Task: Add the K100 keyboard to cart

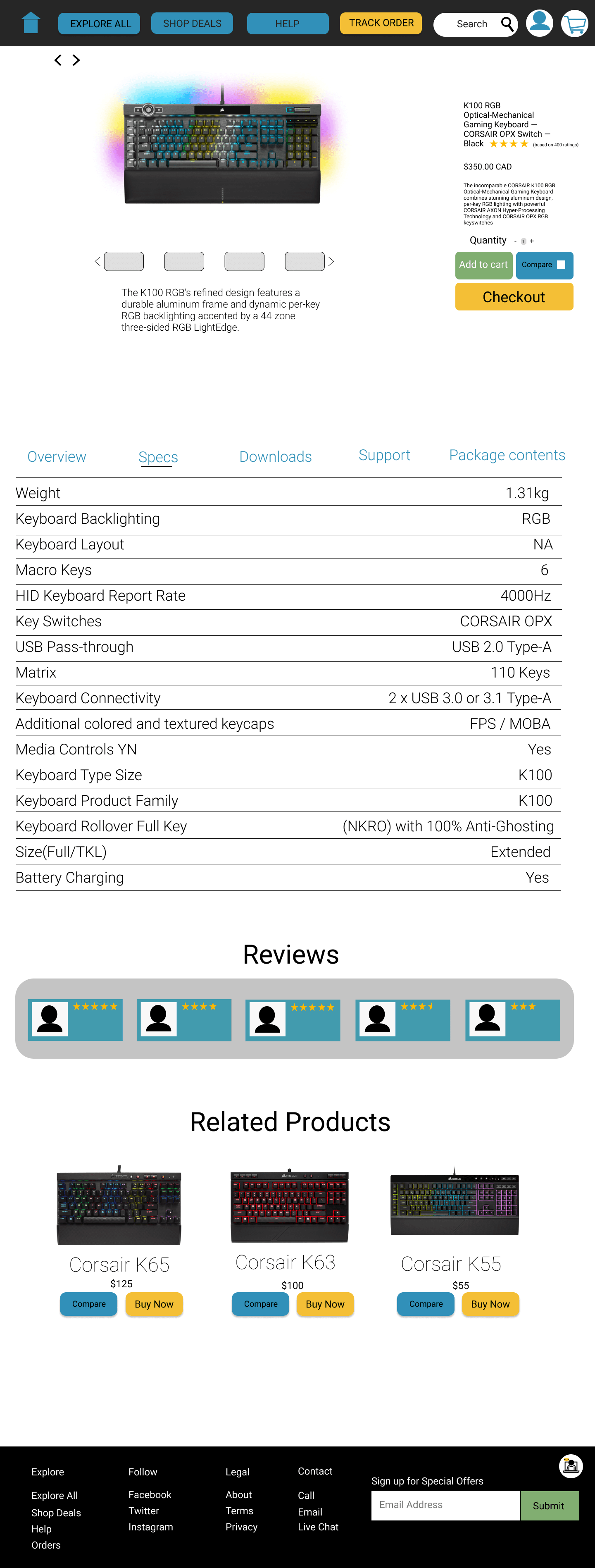Action: point(483,265)
